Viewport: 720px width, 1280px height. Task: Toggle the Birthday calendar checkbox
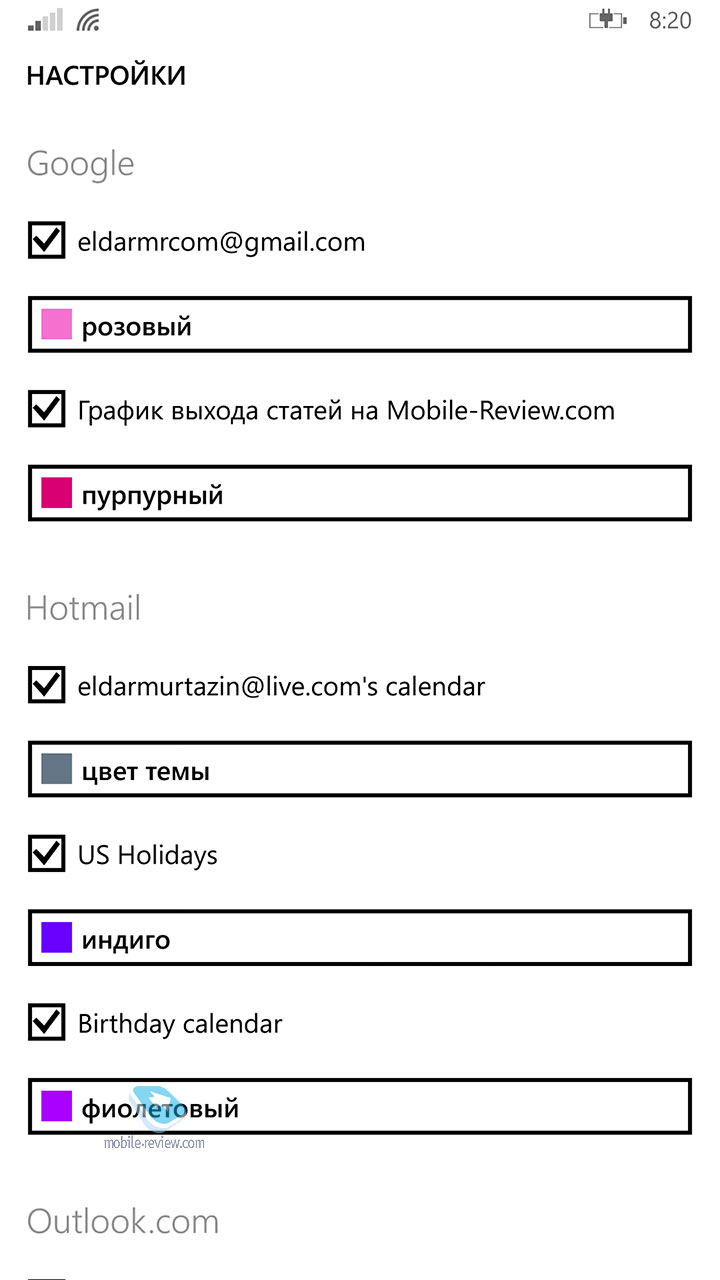tap(46, 1023)
